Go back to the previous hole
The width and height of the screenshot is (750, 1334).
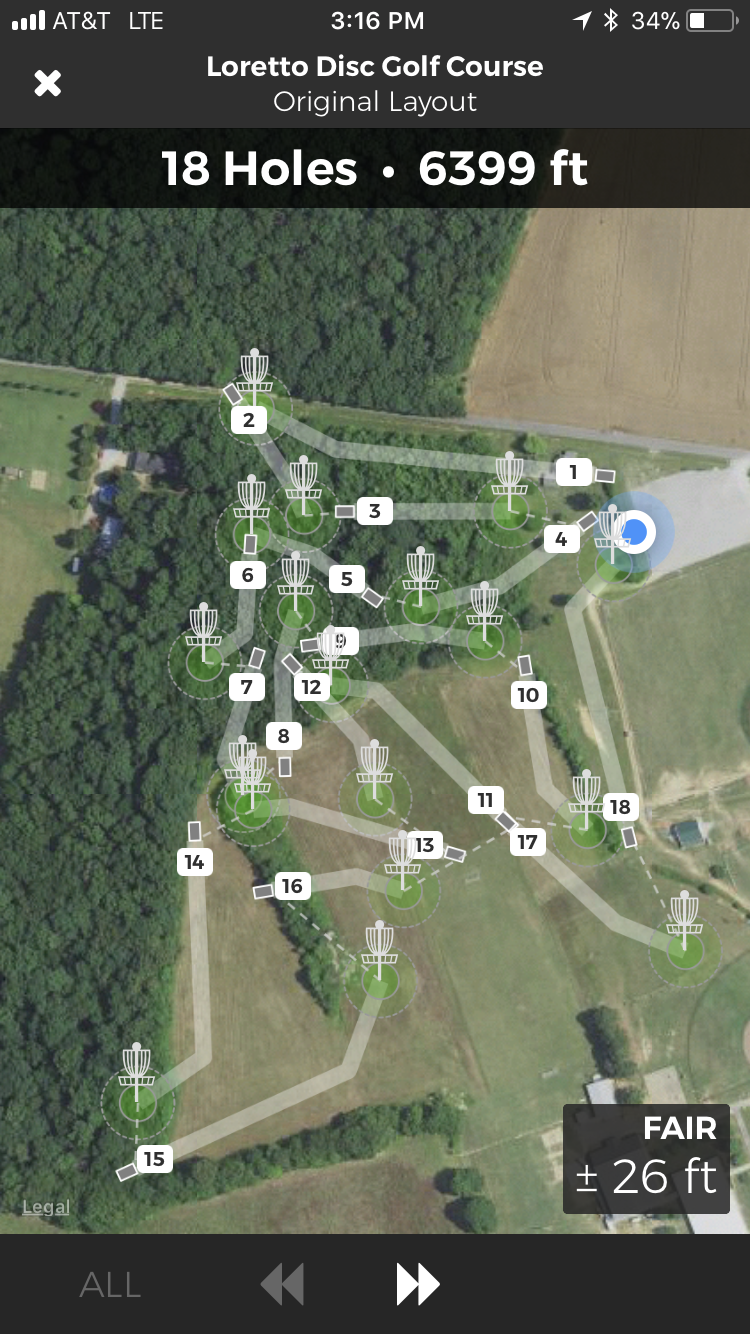(281, 1284)
